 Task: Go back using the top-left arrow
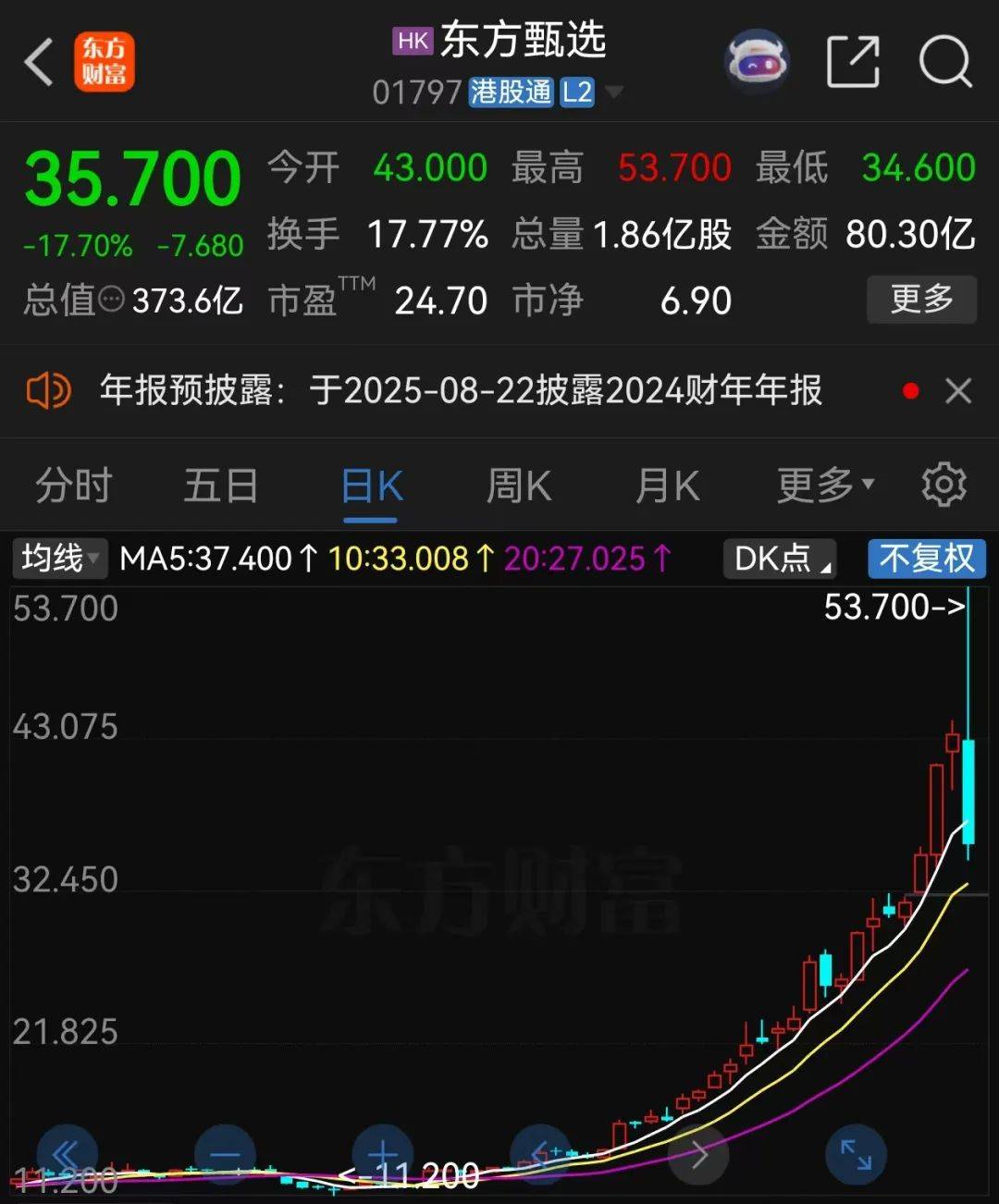pos(40,63)
